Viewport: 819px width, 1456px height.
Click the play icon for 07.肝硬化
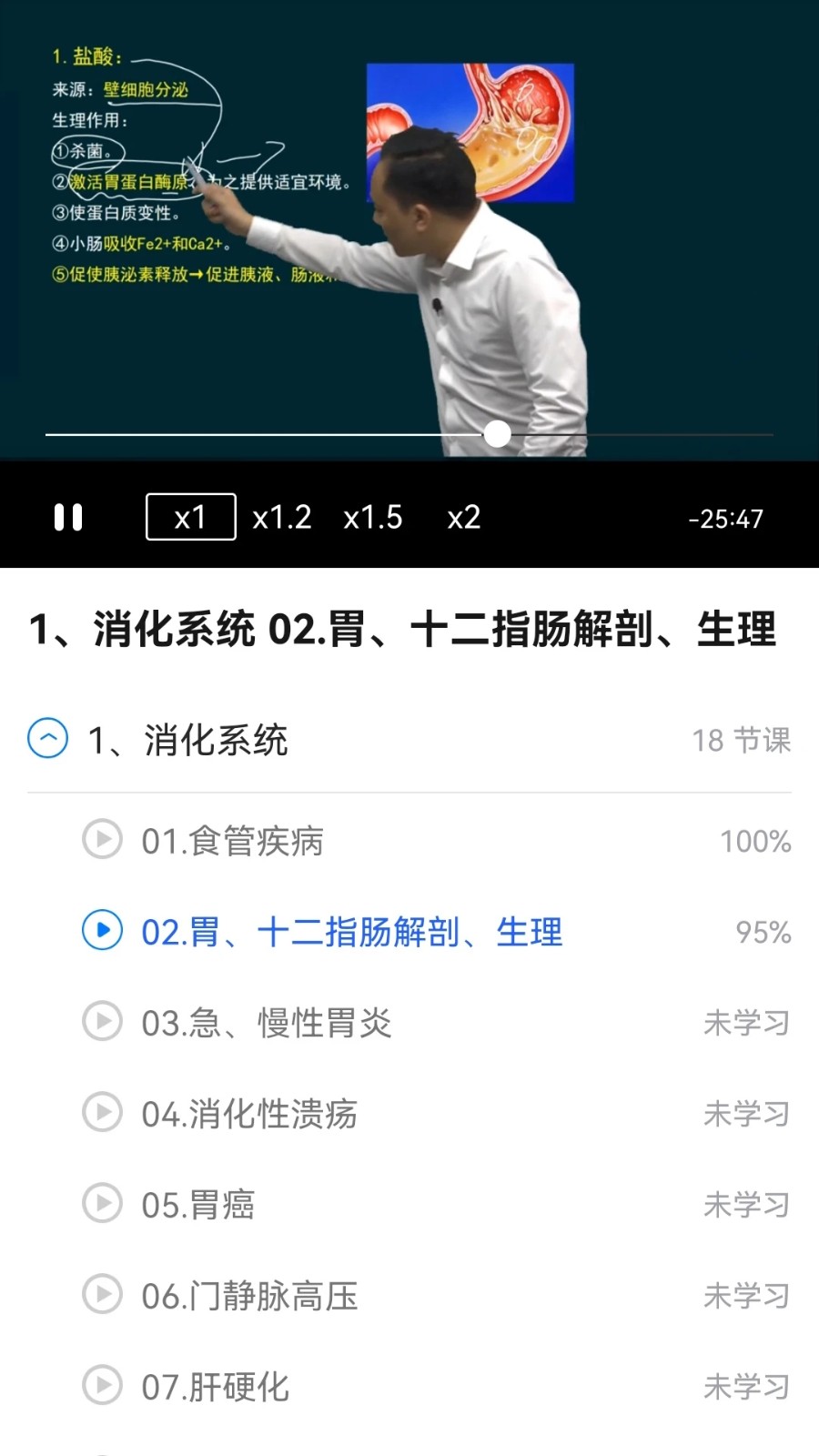point(102,1385)
